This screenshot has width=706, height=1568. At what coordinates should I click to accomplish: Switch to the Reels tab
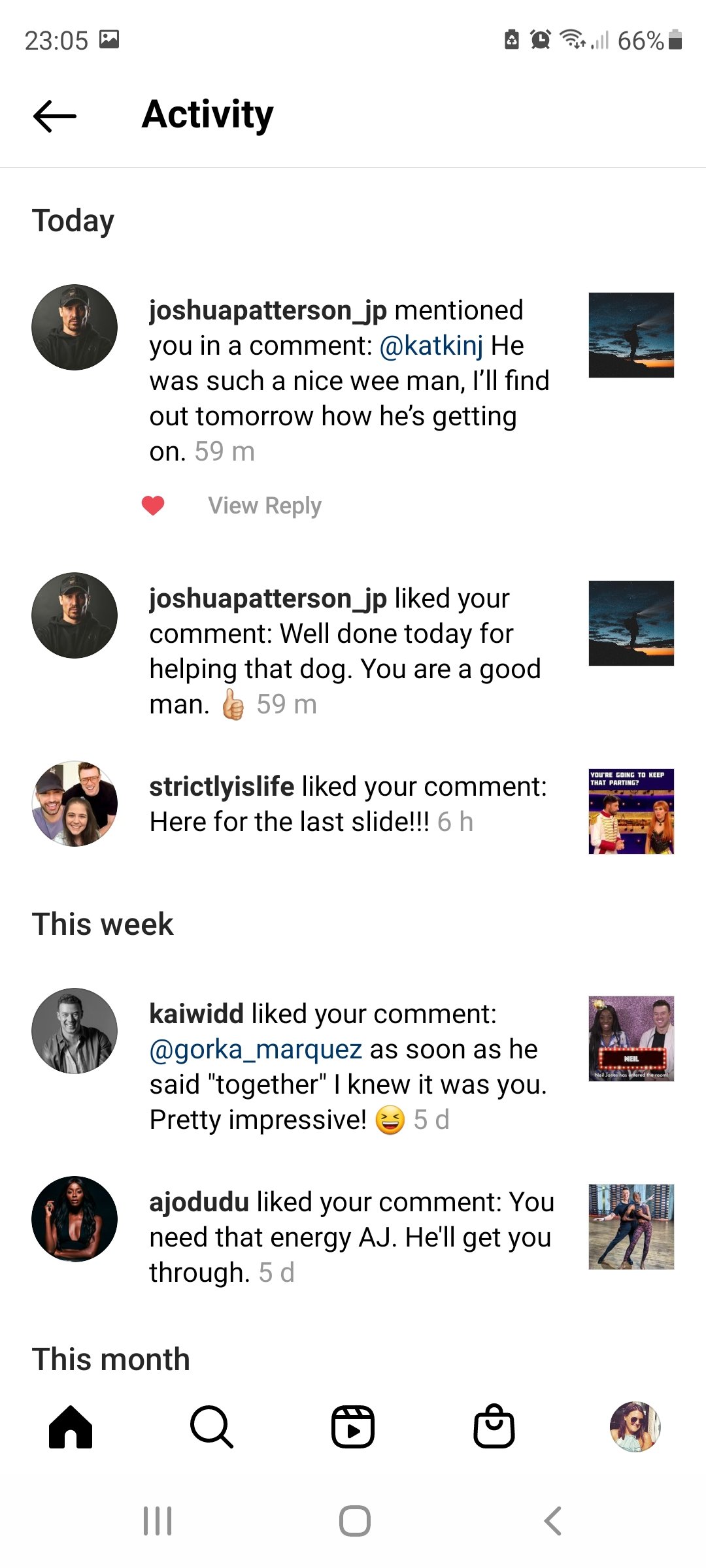point(353,1427)
